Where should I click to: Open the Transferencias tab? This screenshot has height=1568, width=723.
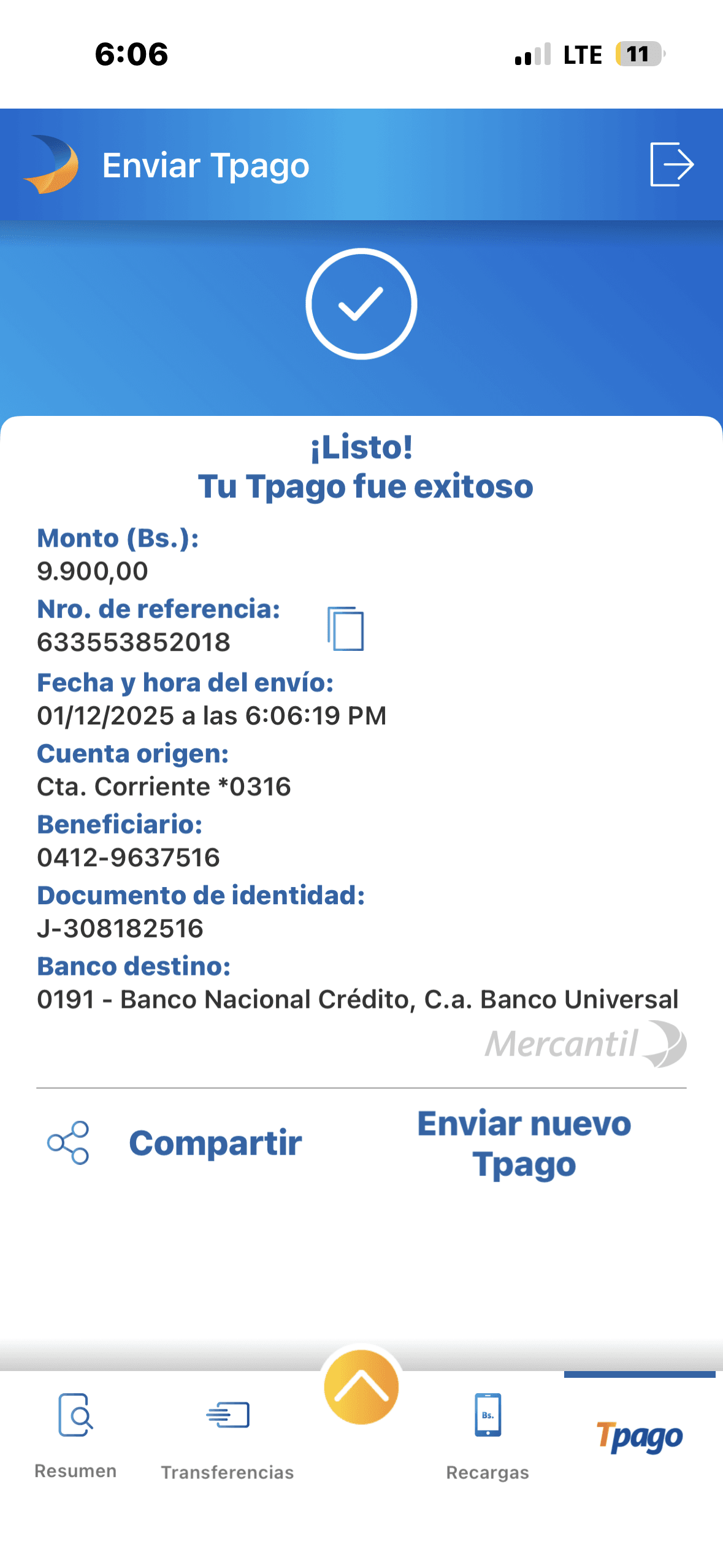coord(228,1435)
